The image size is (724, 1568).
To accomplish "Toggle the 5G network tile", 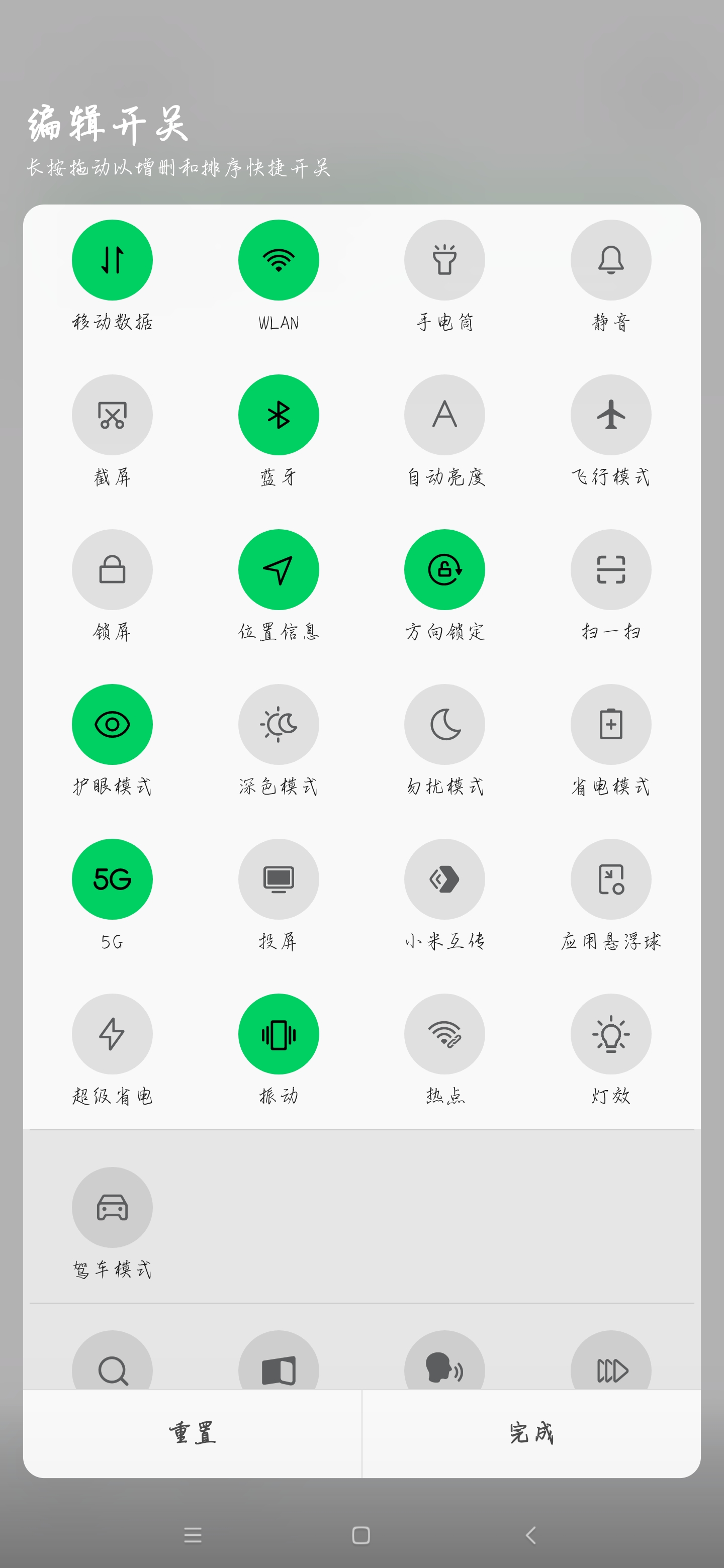I will pos(112,879).
